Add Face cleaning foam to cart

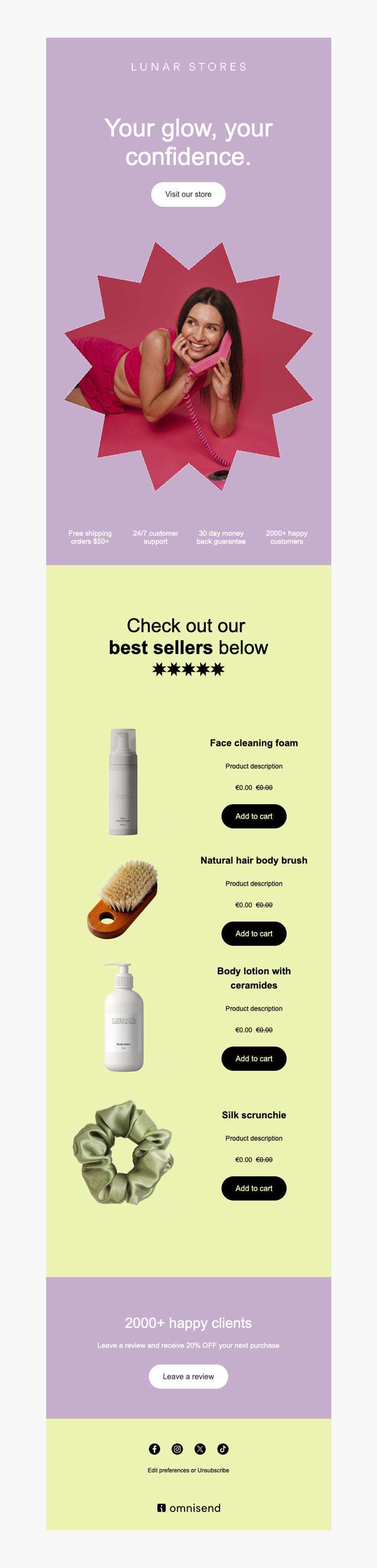[x=254, y=816]
